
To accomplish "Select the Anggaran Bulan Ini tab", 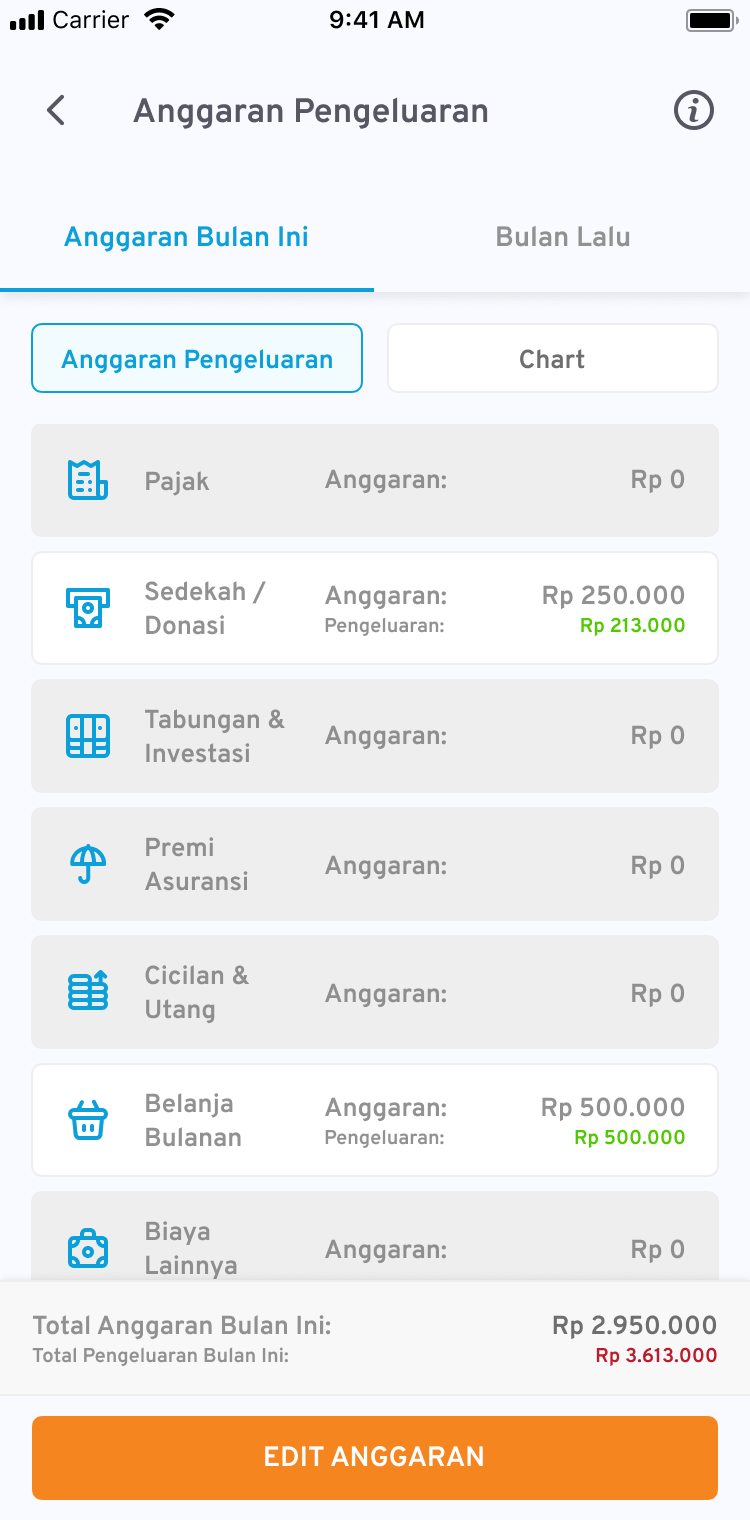I will (186, 236).
